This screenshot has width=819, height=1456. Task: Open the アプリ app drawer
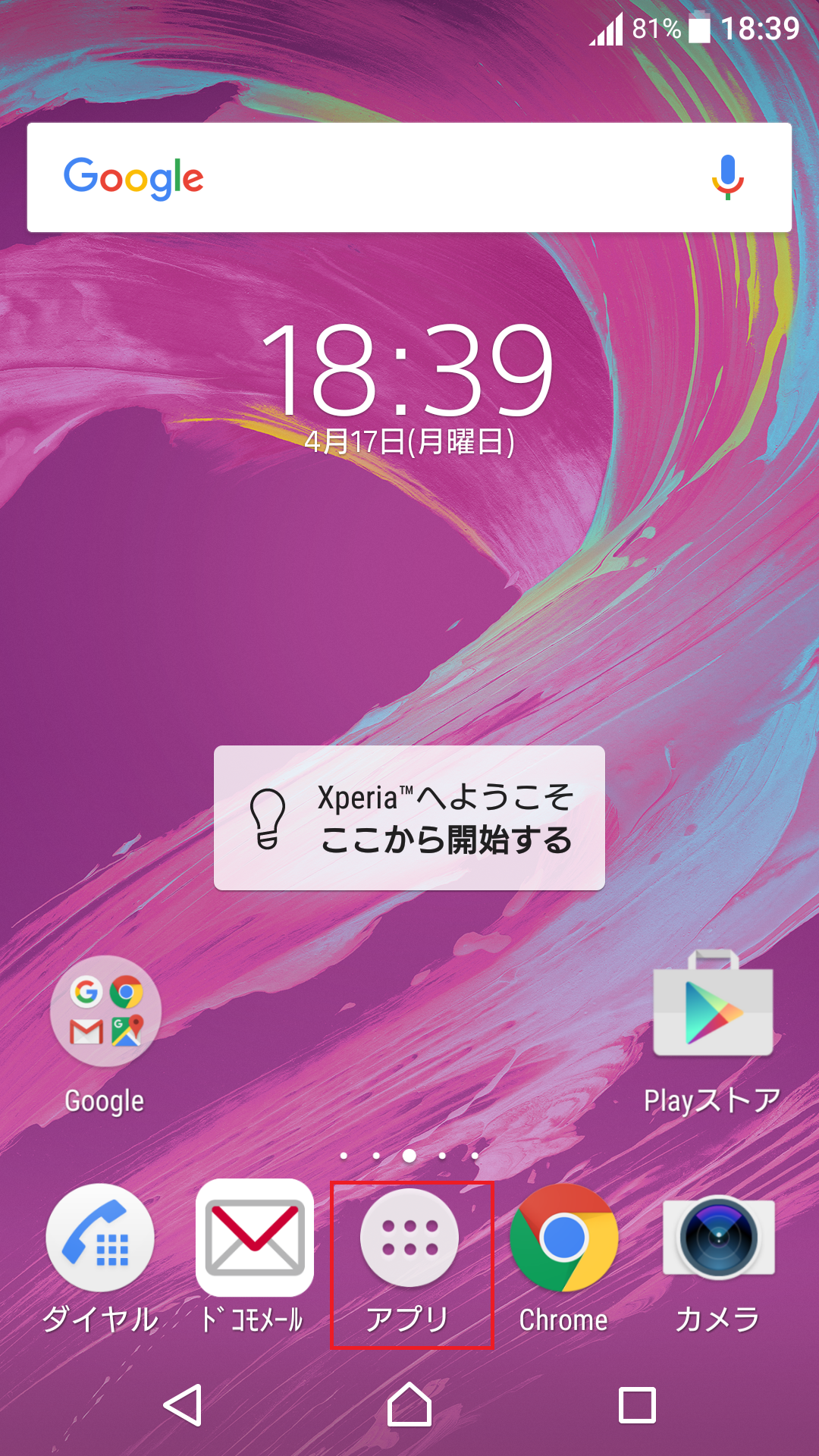pos(410,1236)
